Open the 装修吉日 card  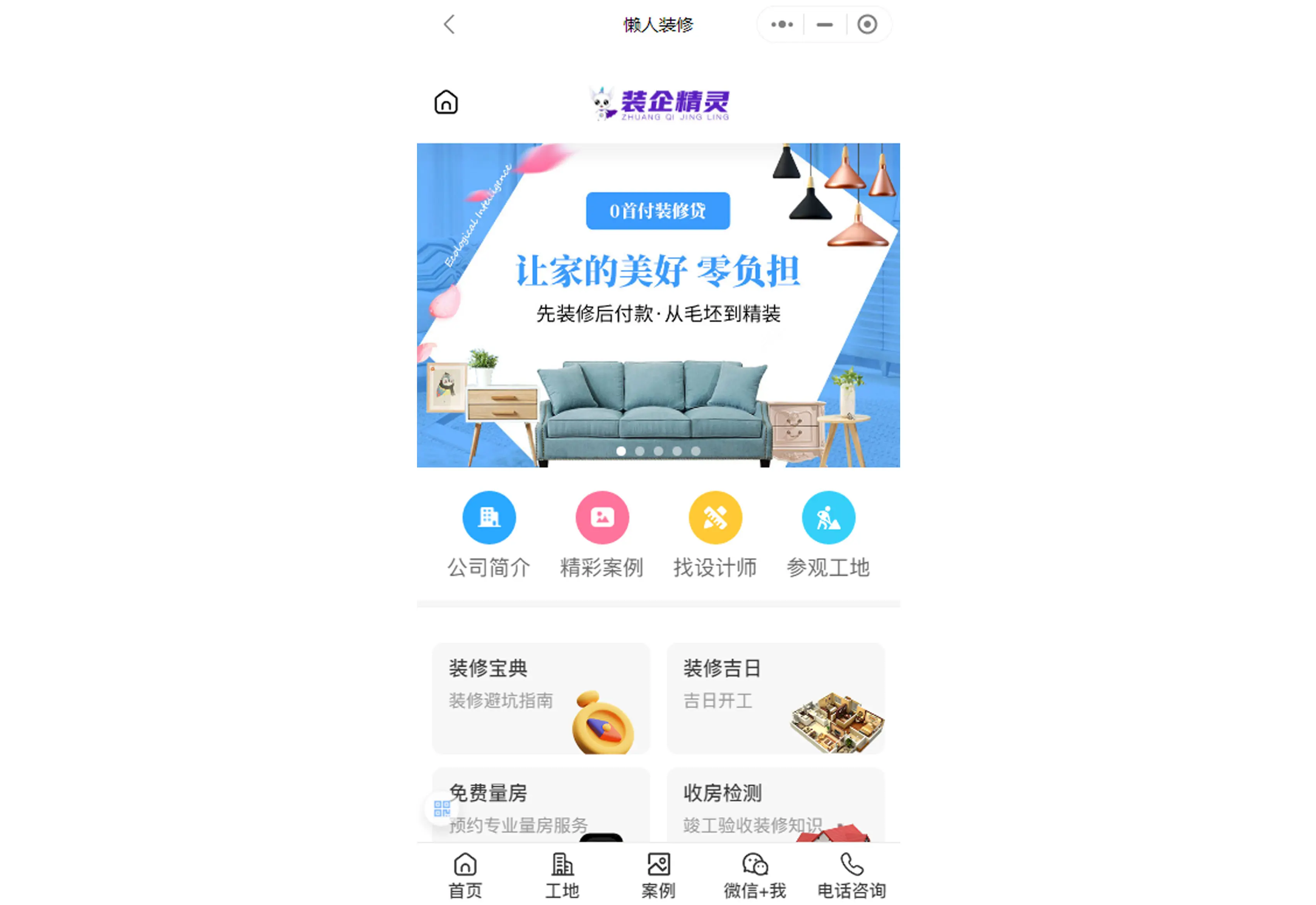(x=775, y=698)
